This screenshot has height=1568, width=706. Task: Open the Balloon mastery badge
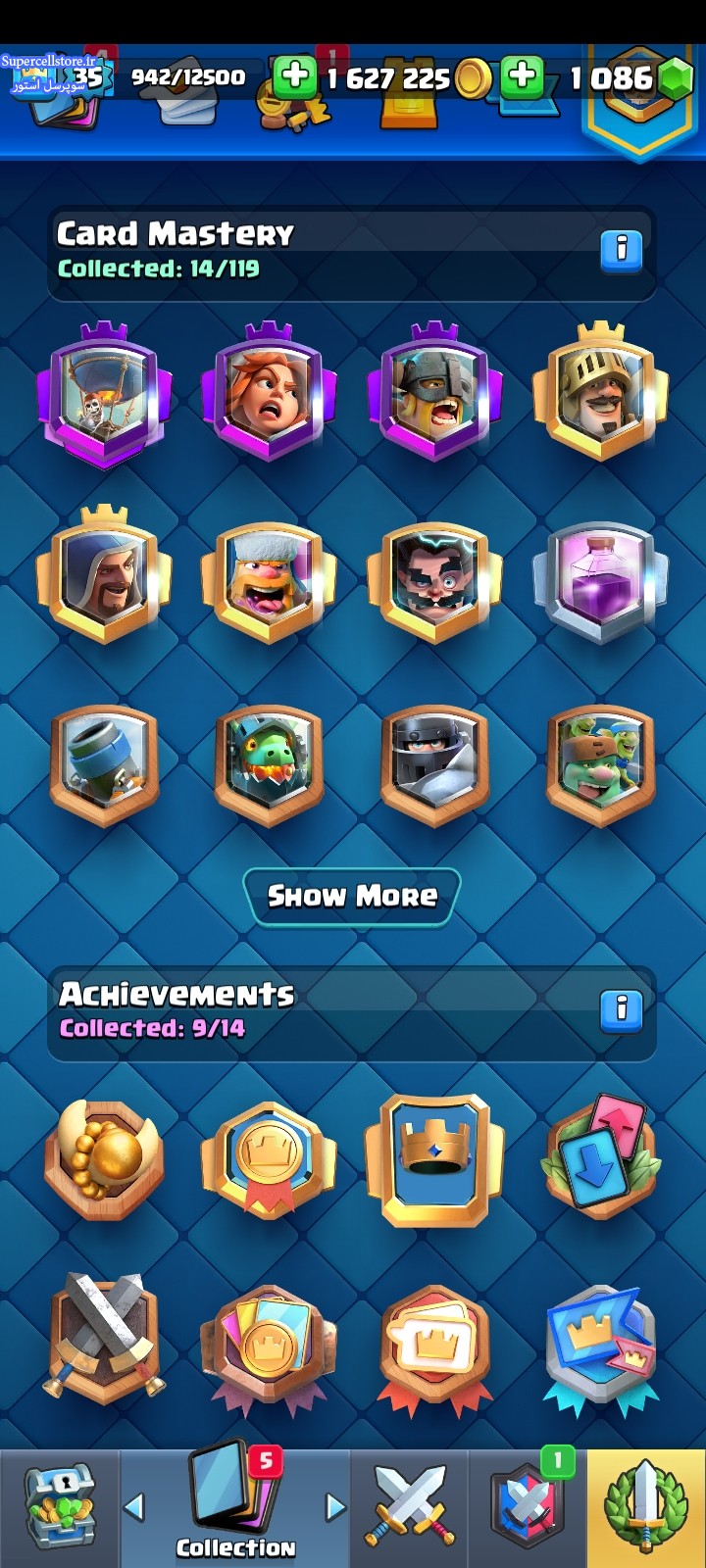pos(104,394)
